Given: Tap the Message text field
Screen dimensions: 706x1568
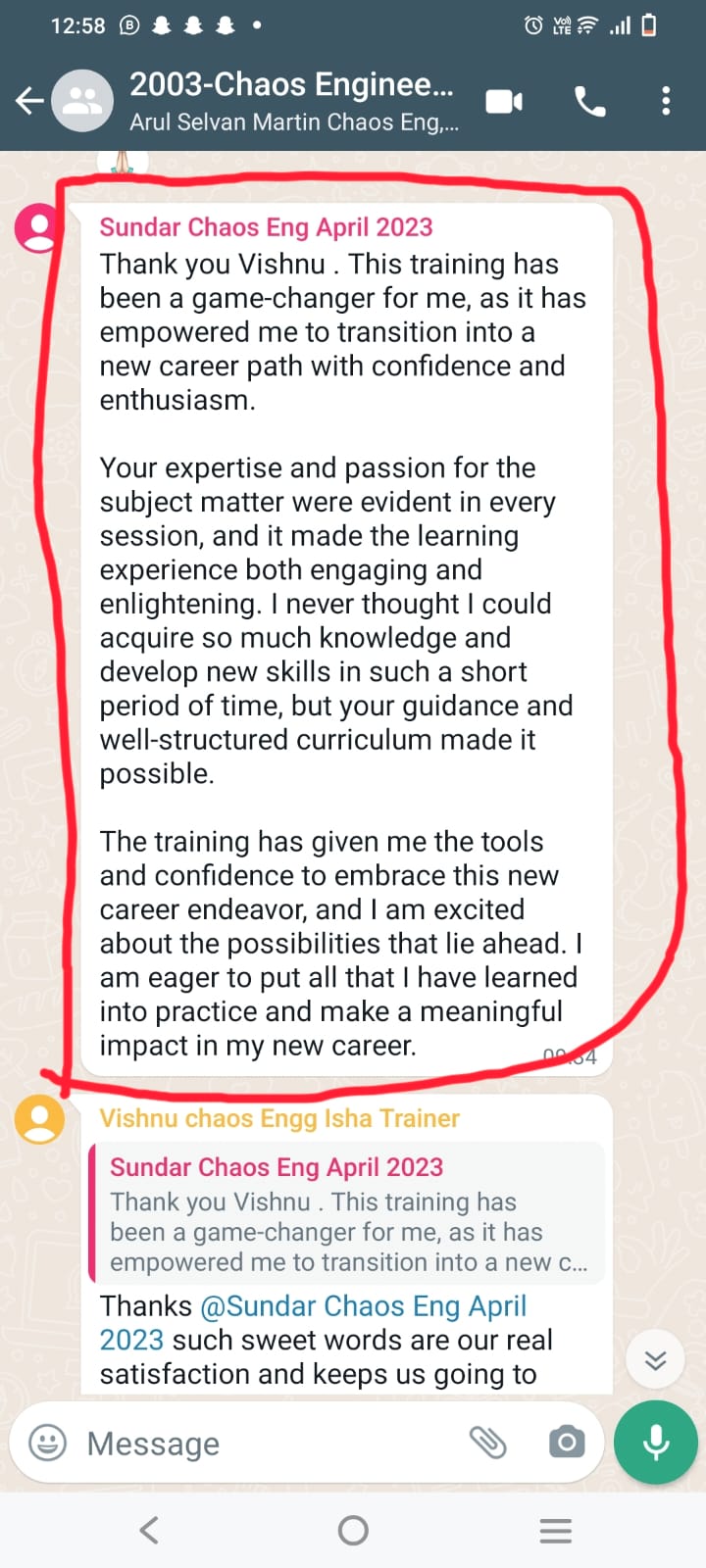Looking at the screenshot, I should coord(265,1444).
